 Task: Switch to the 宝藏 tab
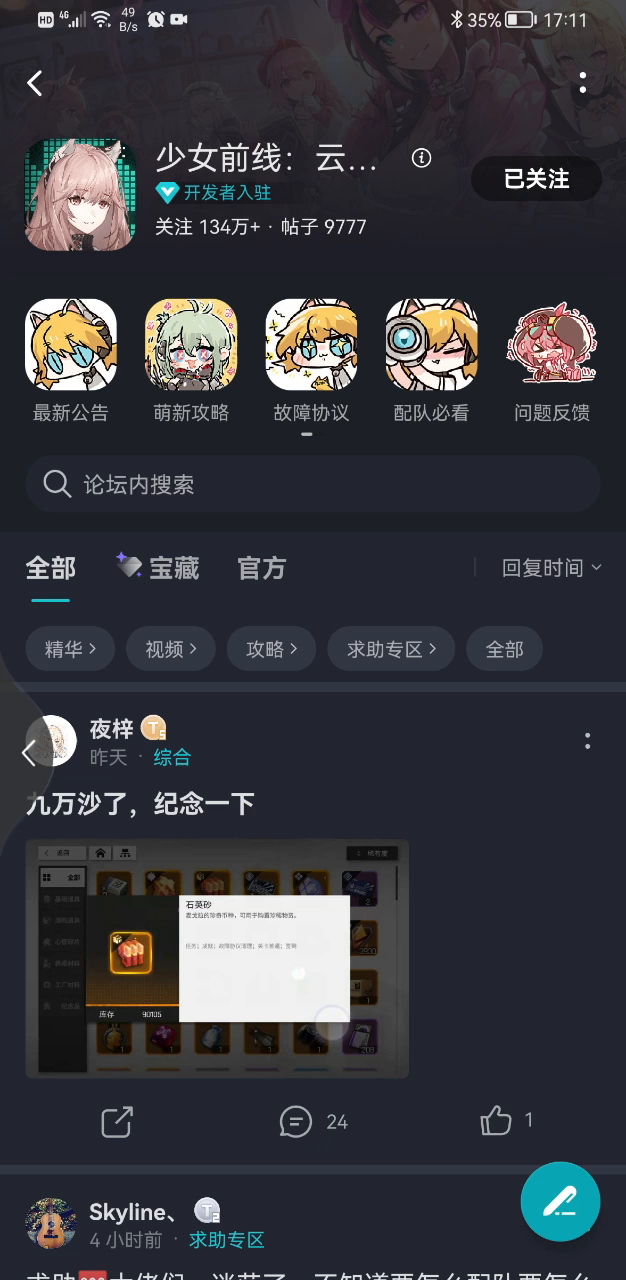pyautogui.click(x=157, y=568)
